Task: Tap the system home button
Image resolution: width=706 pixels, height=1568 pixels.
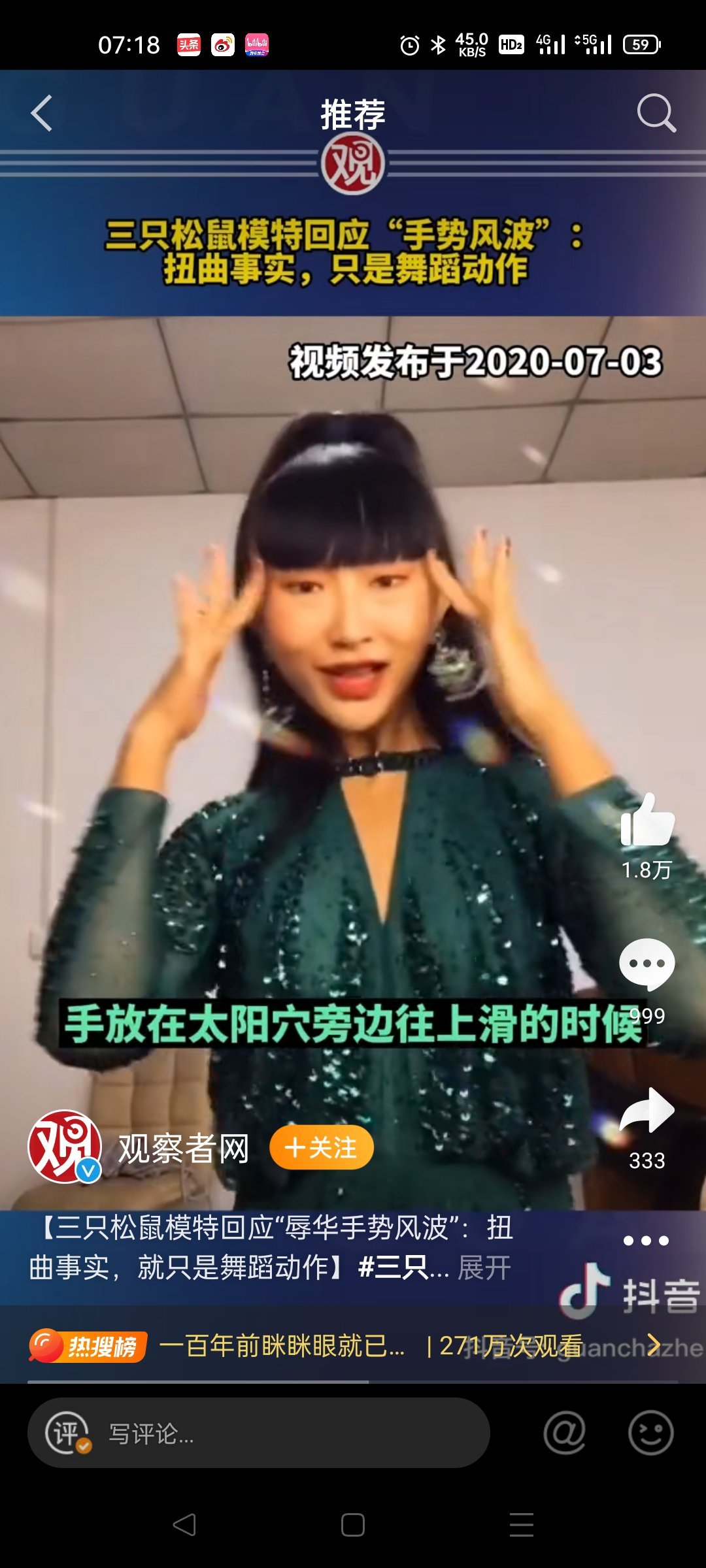Action: 353,1525
